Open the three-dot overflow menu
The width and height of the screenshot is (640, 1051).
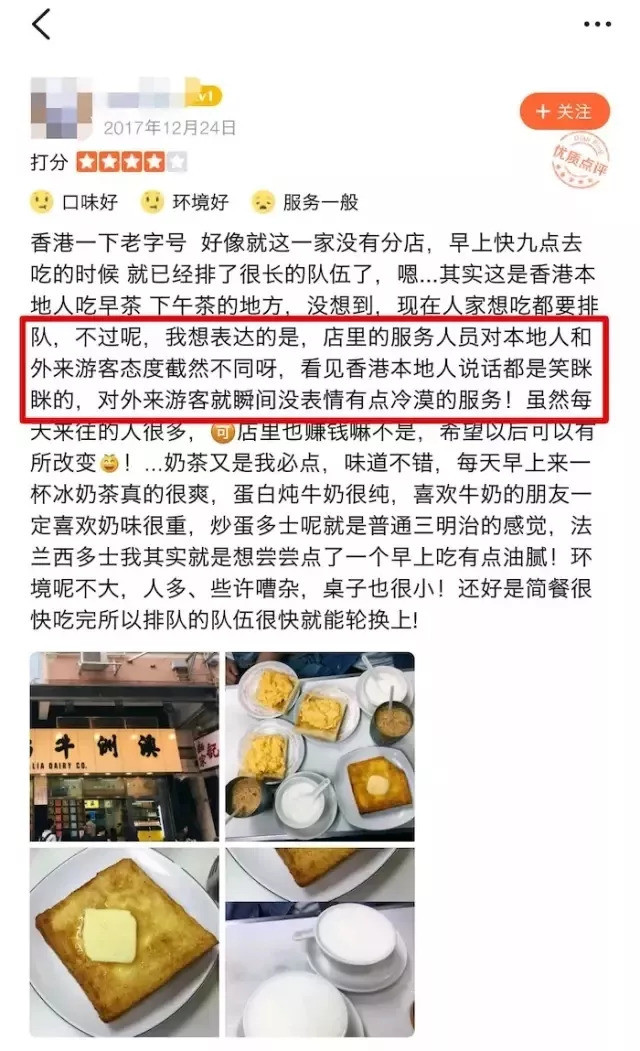(x=596, y=24)
